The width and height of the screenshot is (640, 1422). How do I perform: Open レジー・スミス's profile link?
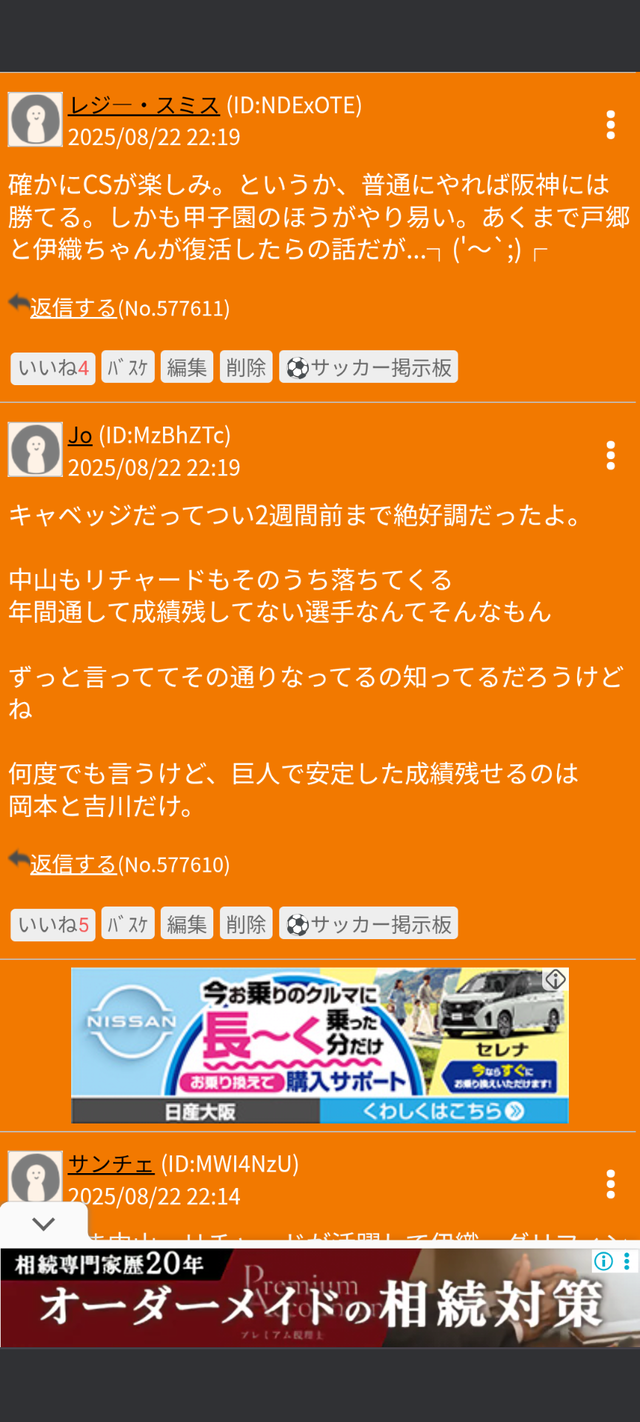coord(143,105)
